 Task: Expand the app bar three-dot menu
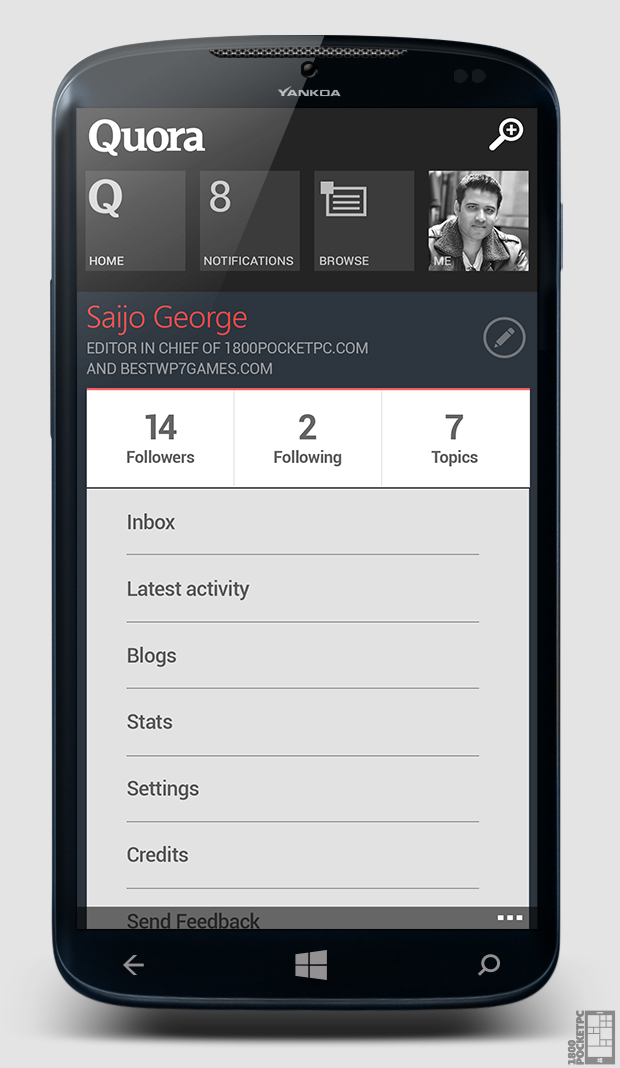click(510, 917)
